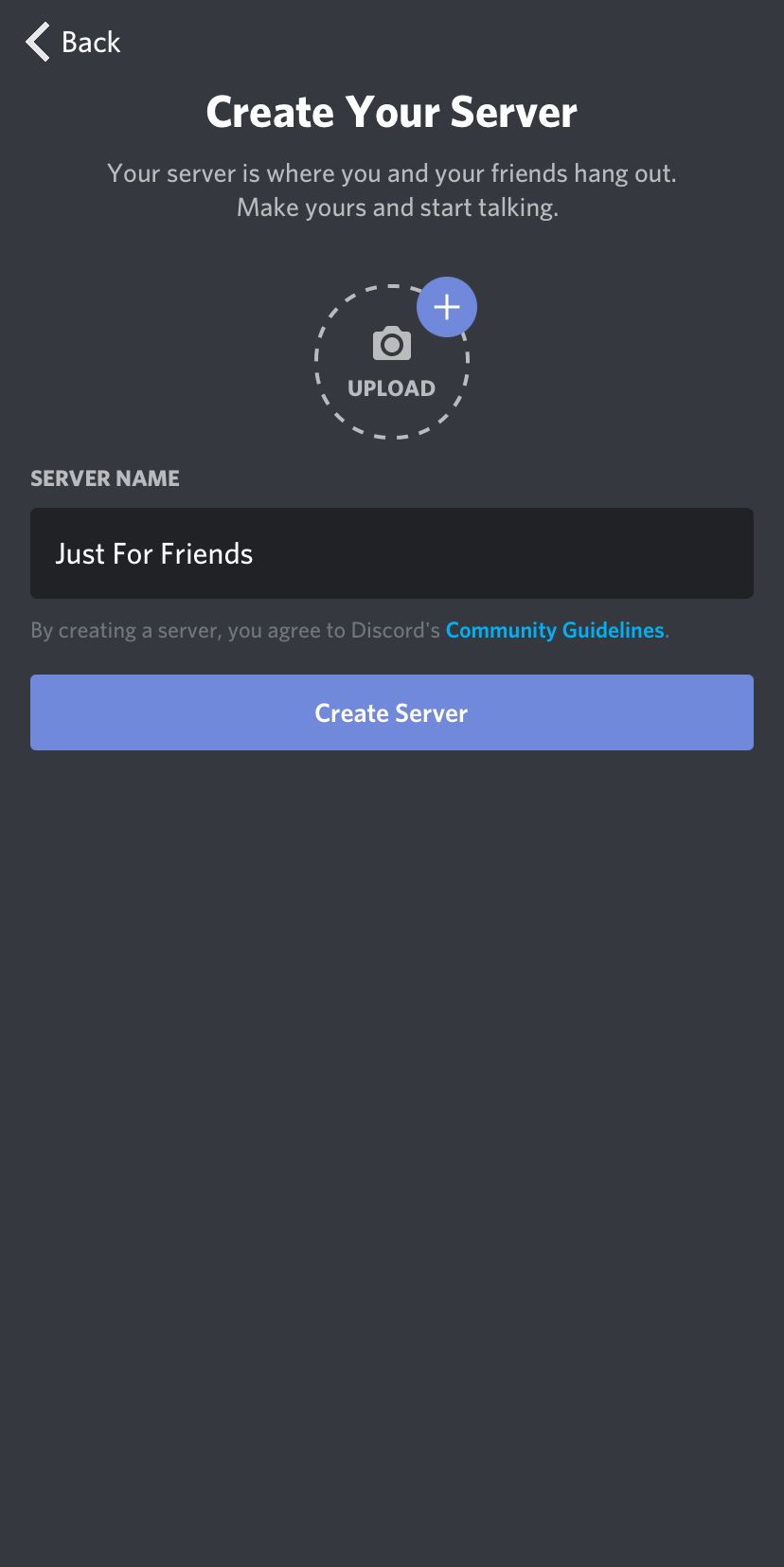The width and height of the screenshot is (784, 1567).
Task: Upload a server icon image
Action: (x=391, y=362)
